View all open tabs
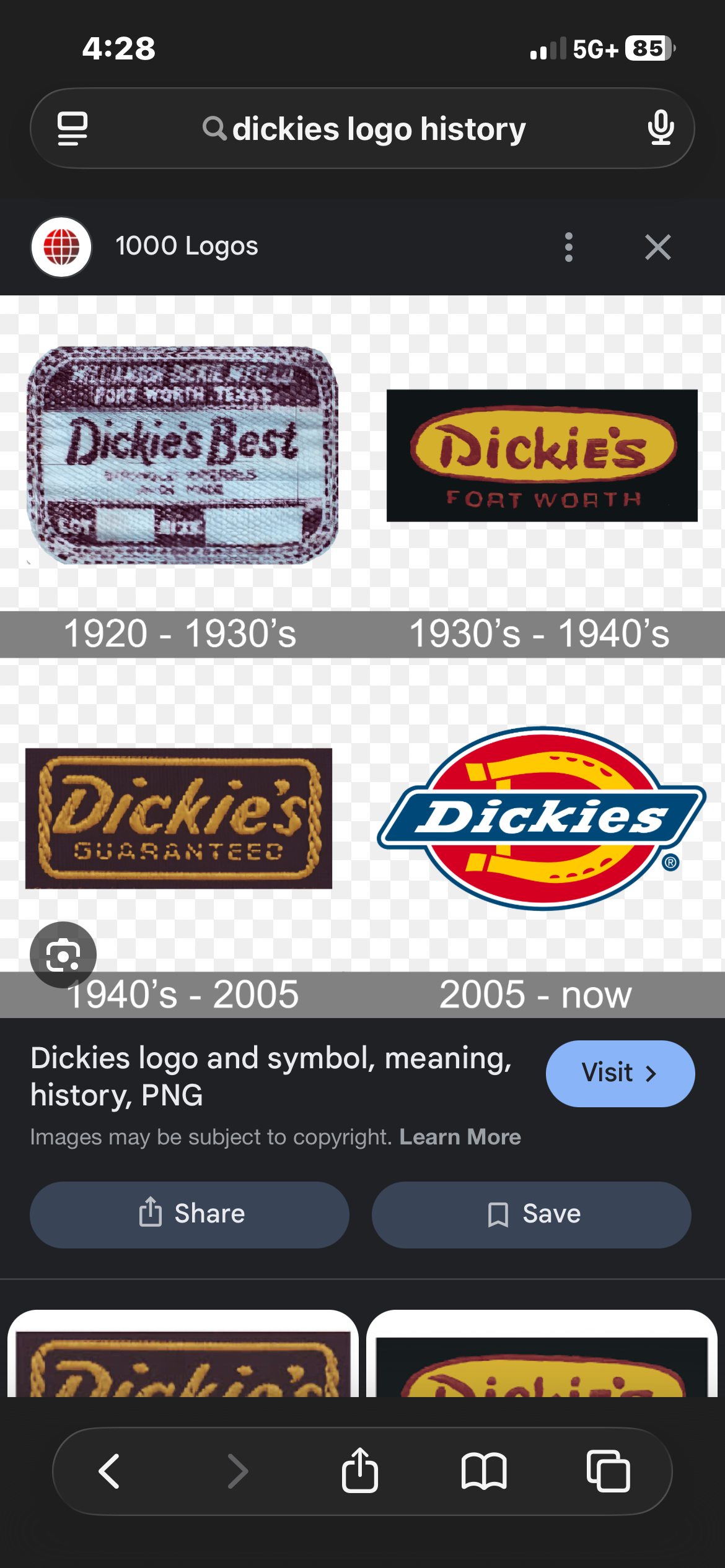 tap(609, 1471)
